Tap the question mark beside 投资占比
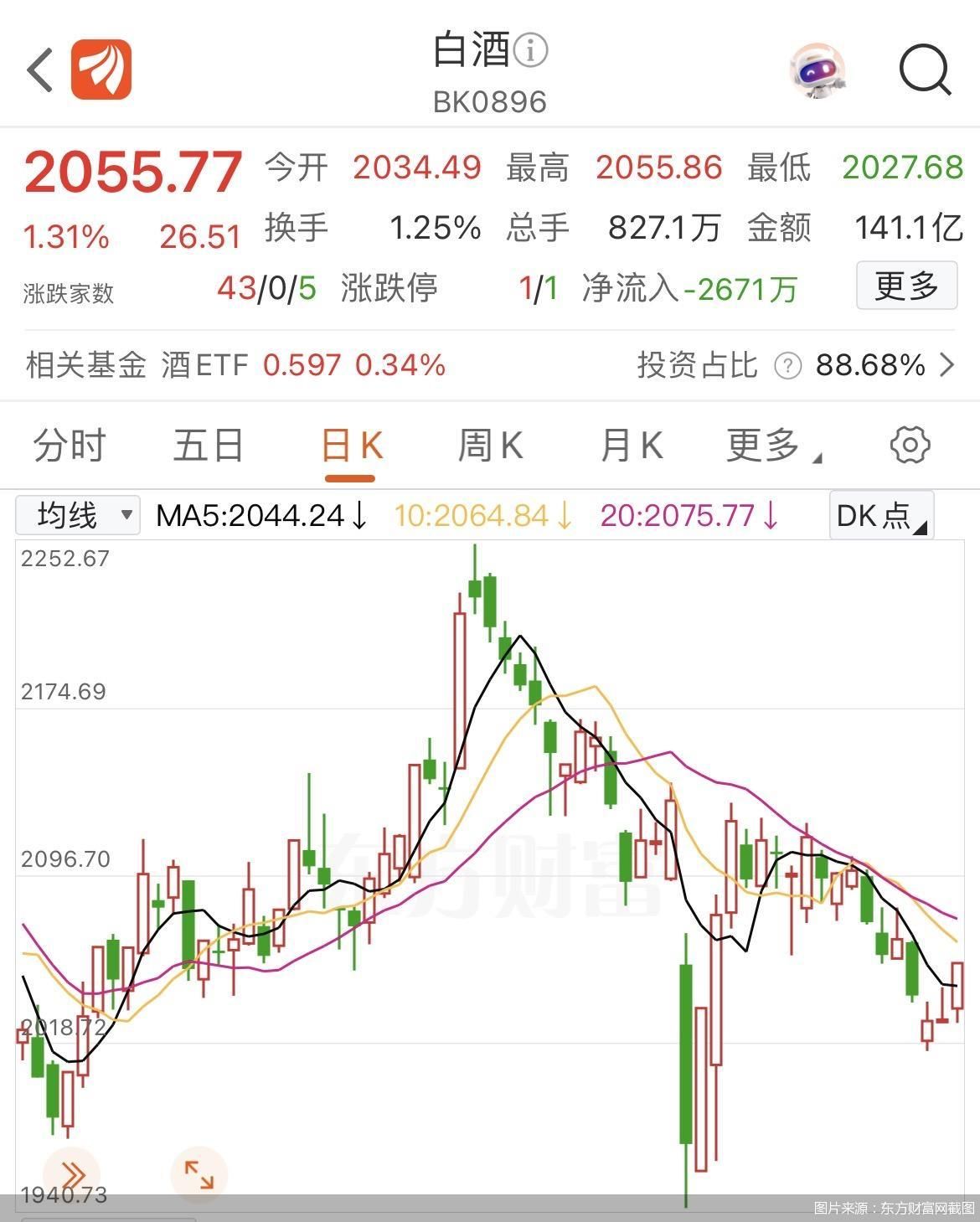 (x=786, y=366)
